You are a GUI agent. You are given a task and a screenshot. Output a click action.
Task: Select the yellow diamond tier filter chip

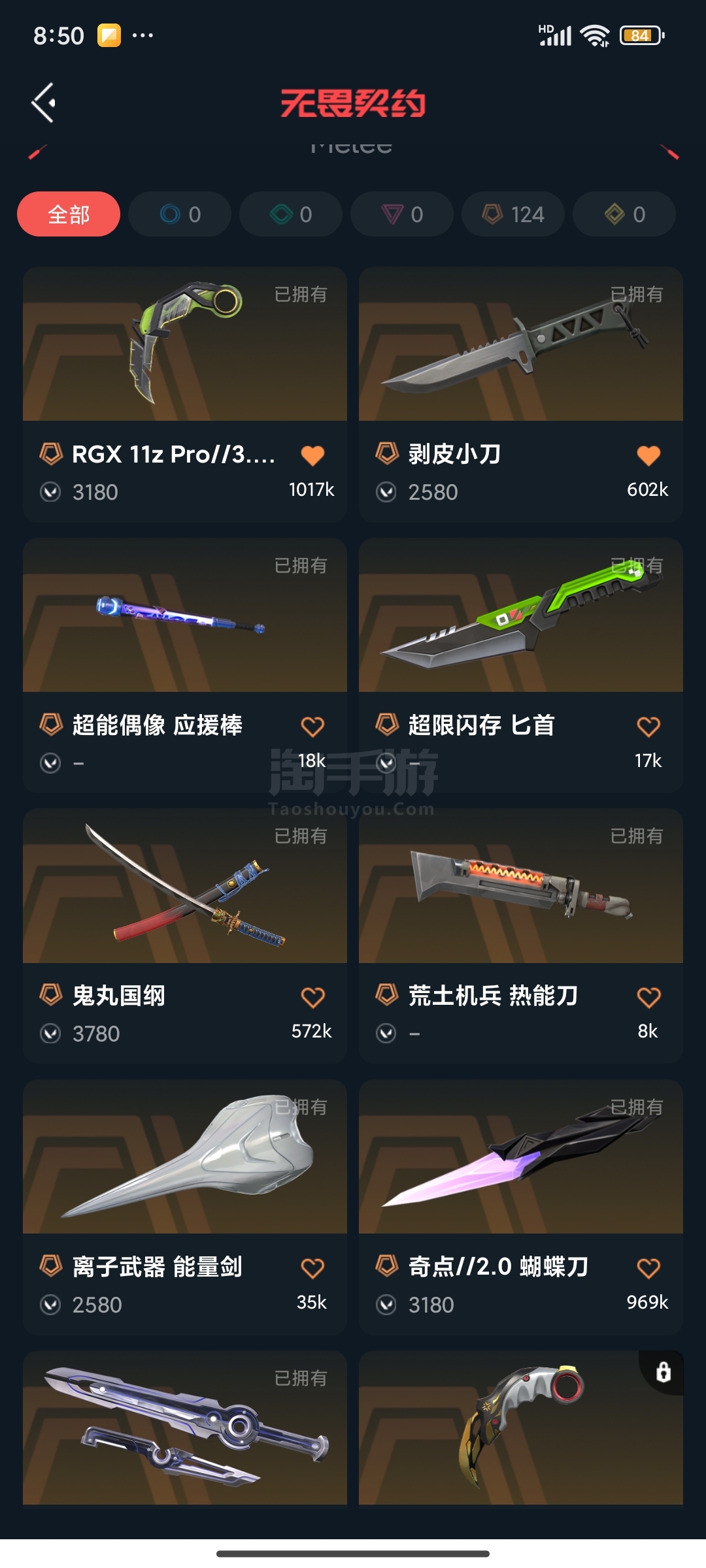(624, 214)
